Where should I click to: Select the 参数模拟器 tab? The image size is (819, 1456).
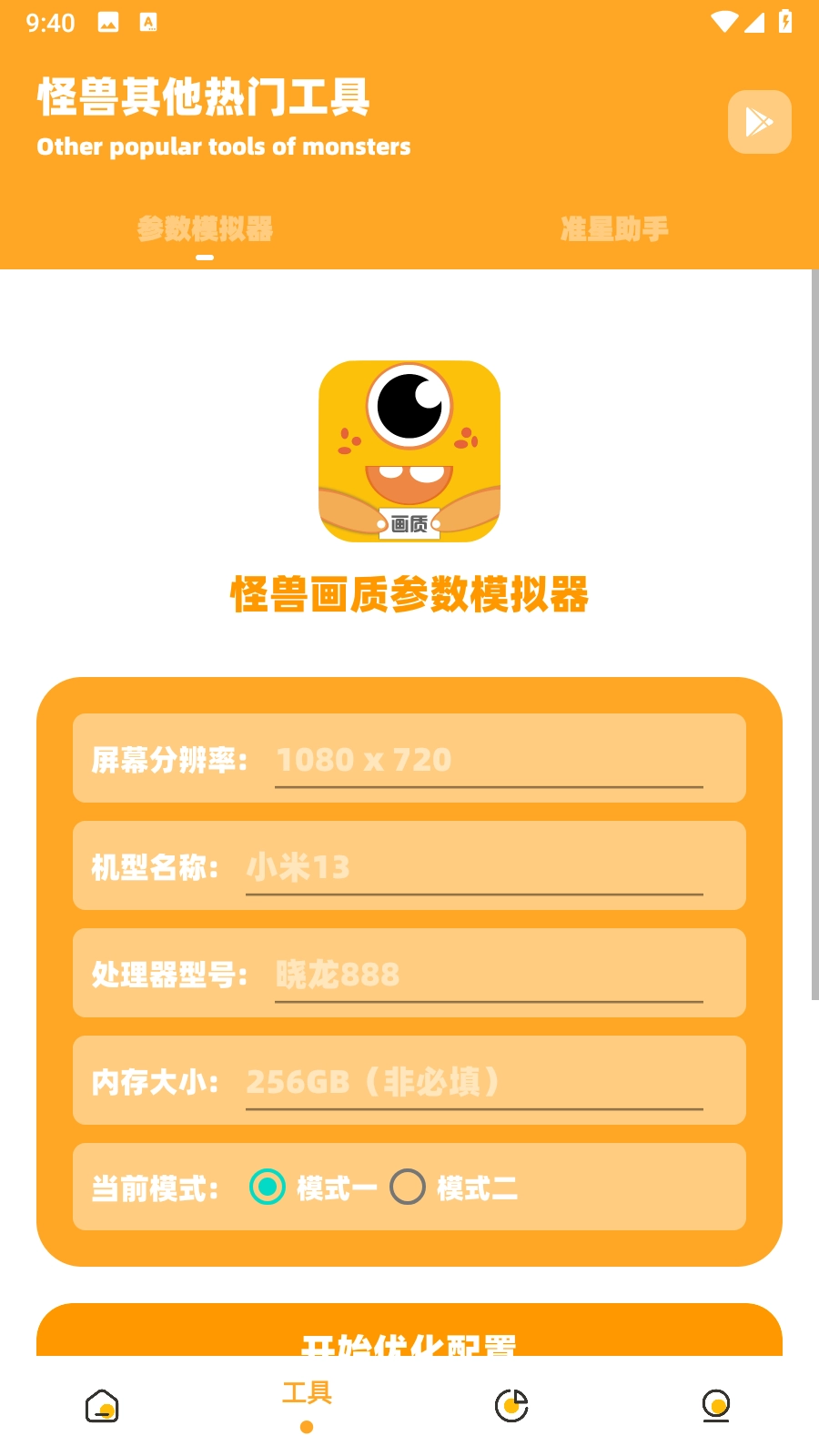(207, 230)
